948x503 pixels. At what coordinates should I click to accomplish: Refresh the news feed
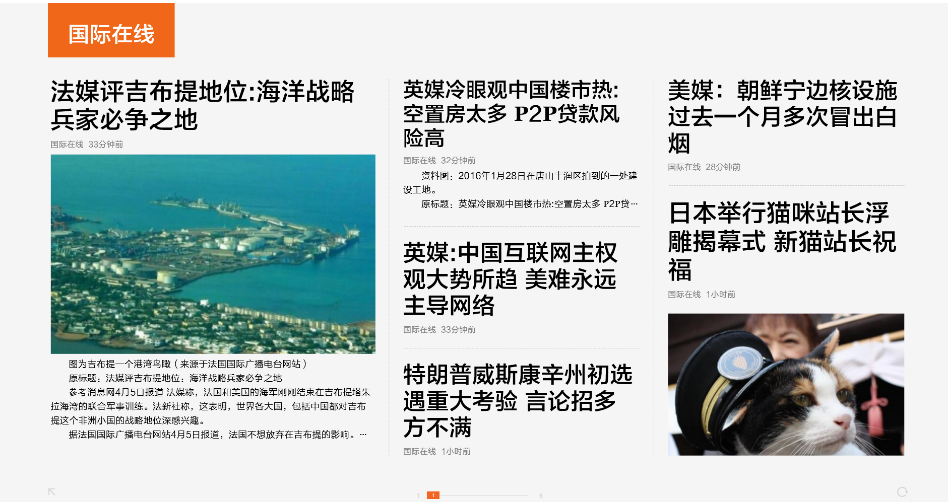(902, 491)
